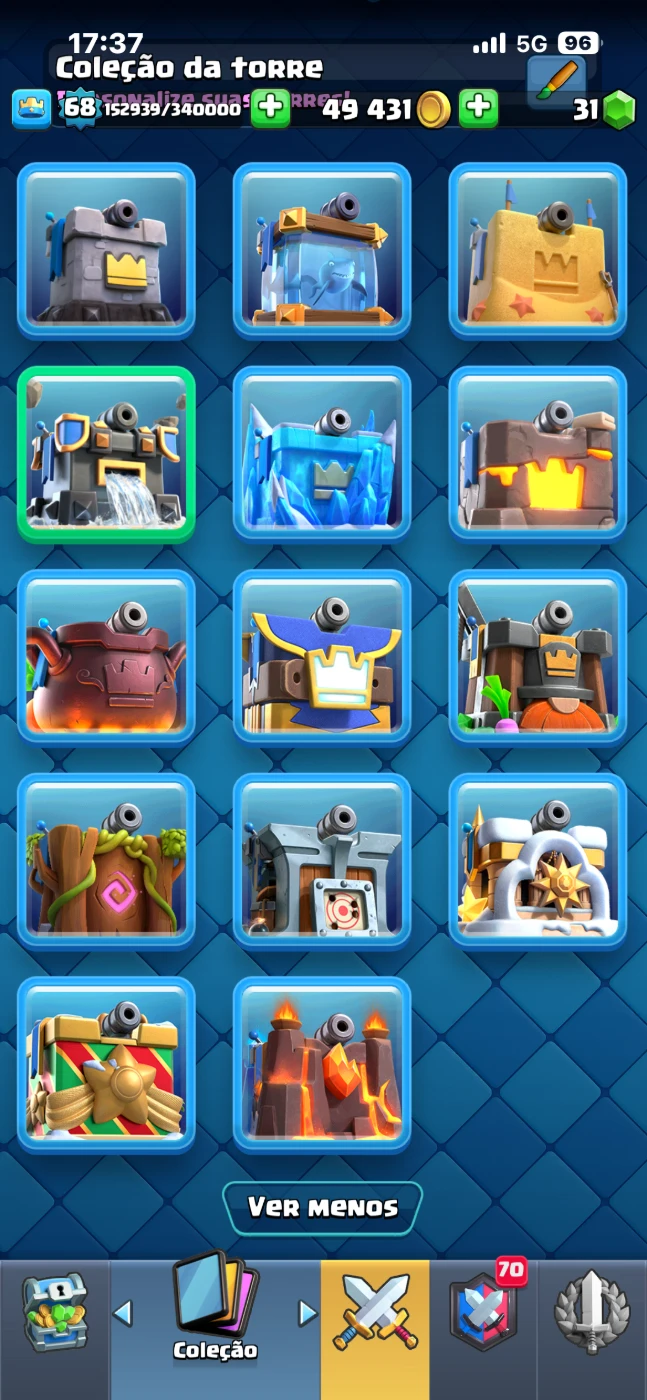Select the snowy golden star tower skin

(538, 862)
